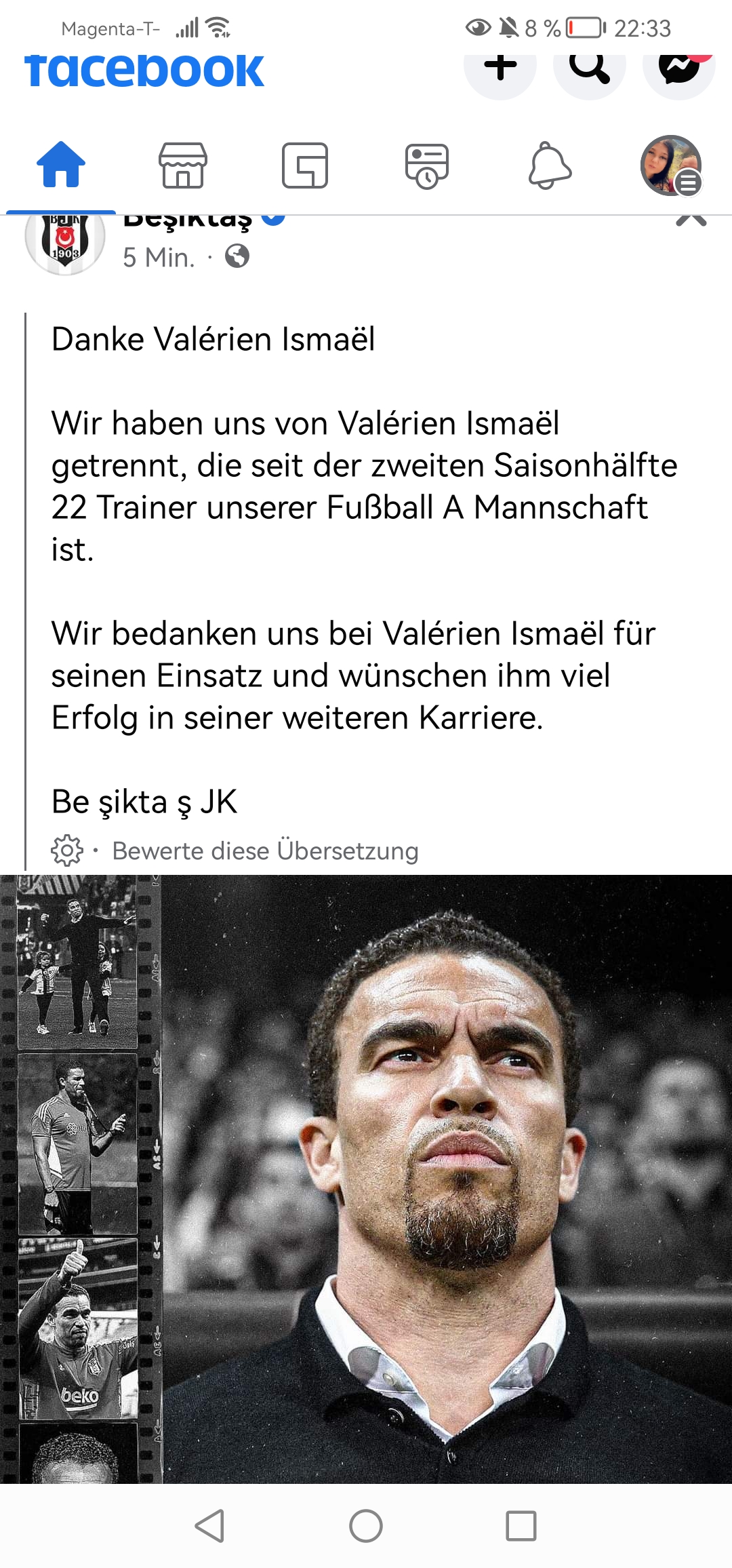Tap the system home button
This screenshot has width=732, height=1568.
tap(366, 1526)
